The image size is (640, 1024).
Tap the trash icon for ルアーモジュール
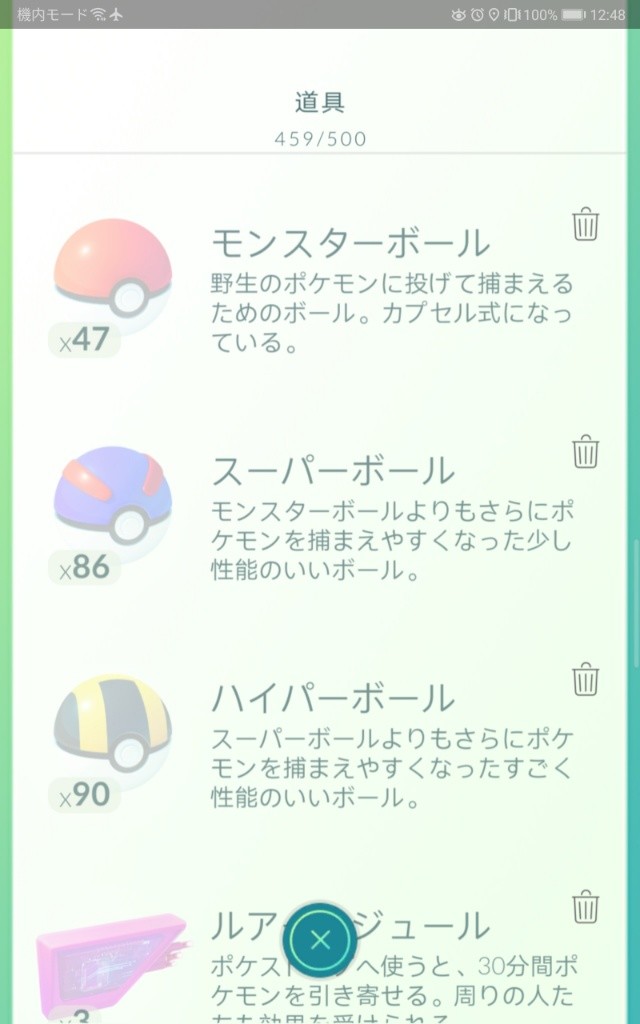tap(585, 906)
